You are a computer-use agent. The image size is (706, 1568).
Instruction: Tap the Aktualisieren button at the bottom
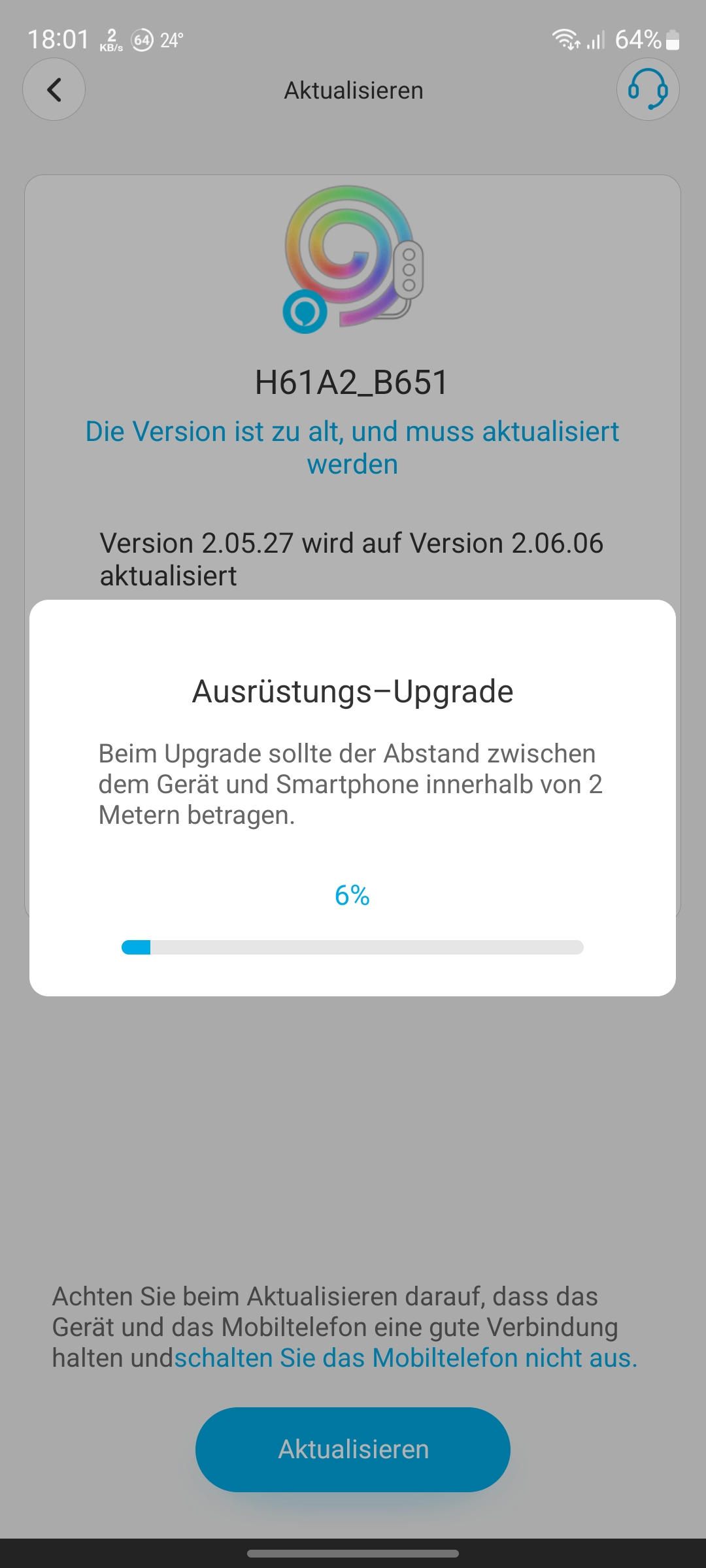tap(353, 1449)
